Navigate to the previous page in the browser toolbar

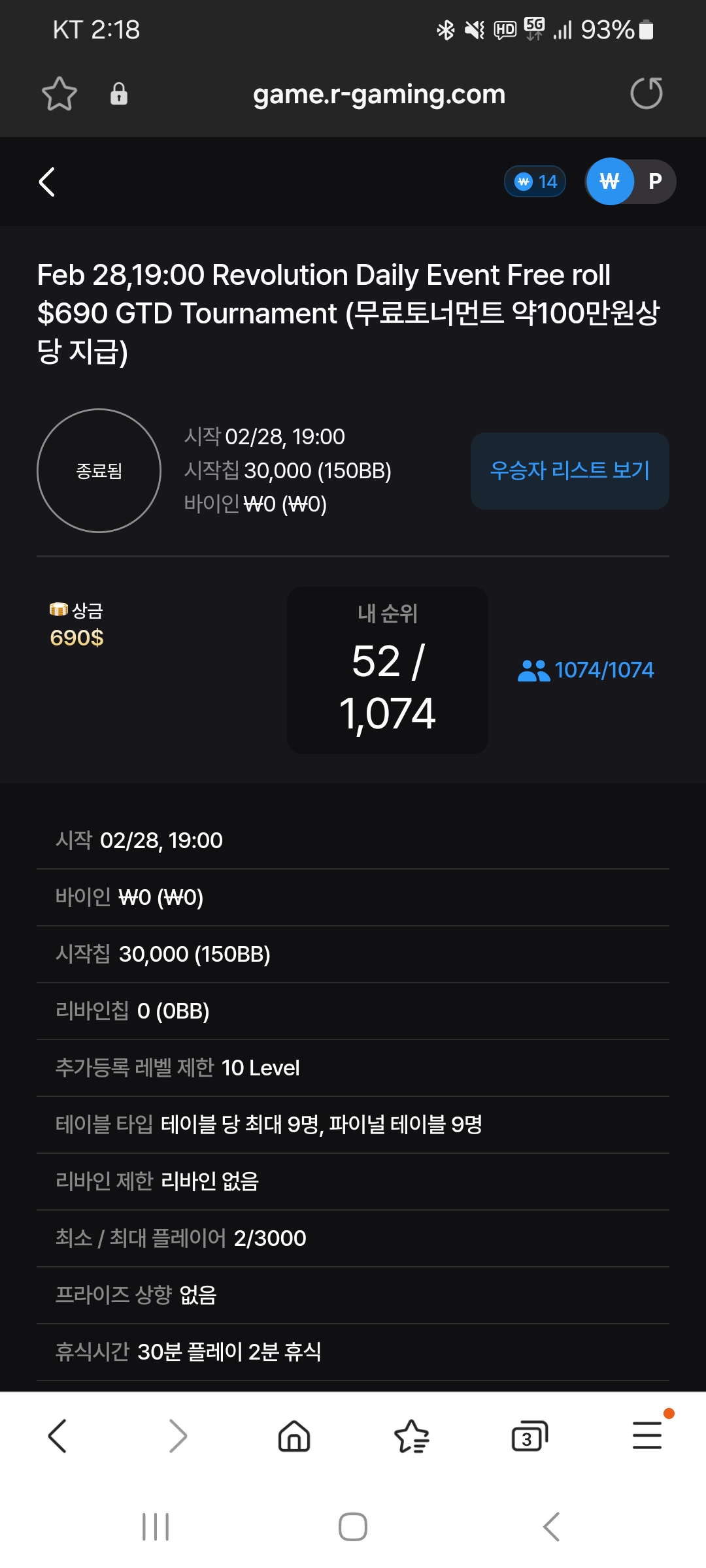click(58, 1436)
